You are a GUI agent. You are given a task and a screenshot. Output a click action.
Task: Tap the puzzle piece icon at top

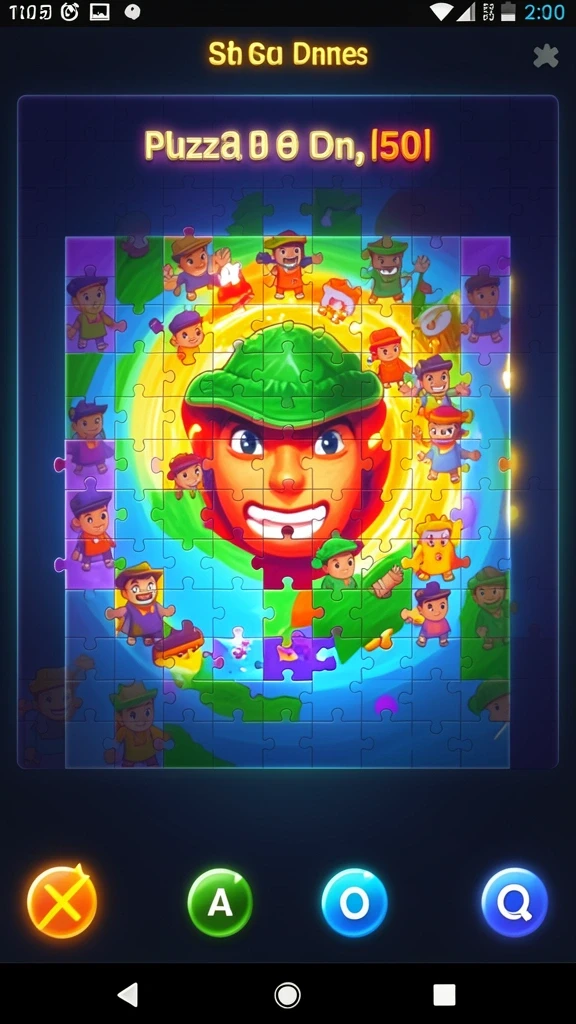point(546,57)
